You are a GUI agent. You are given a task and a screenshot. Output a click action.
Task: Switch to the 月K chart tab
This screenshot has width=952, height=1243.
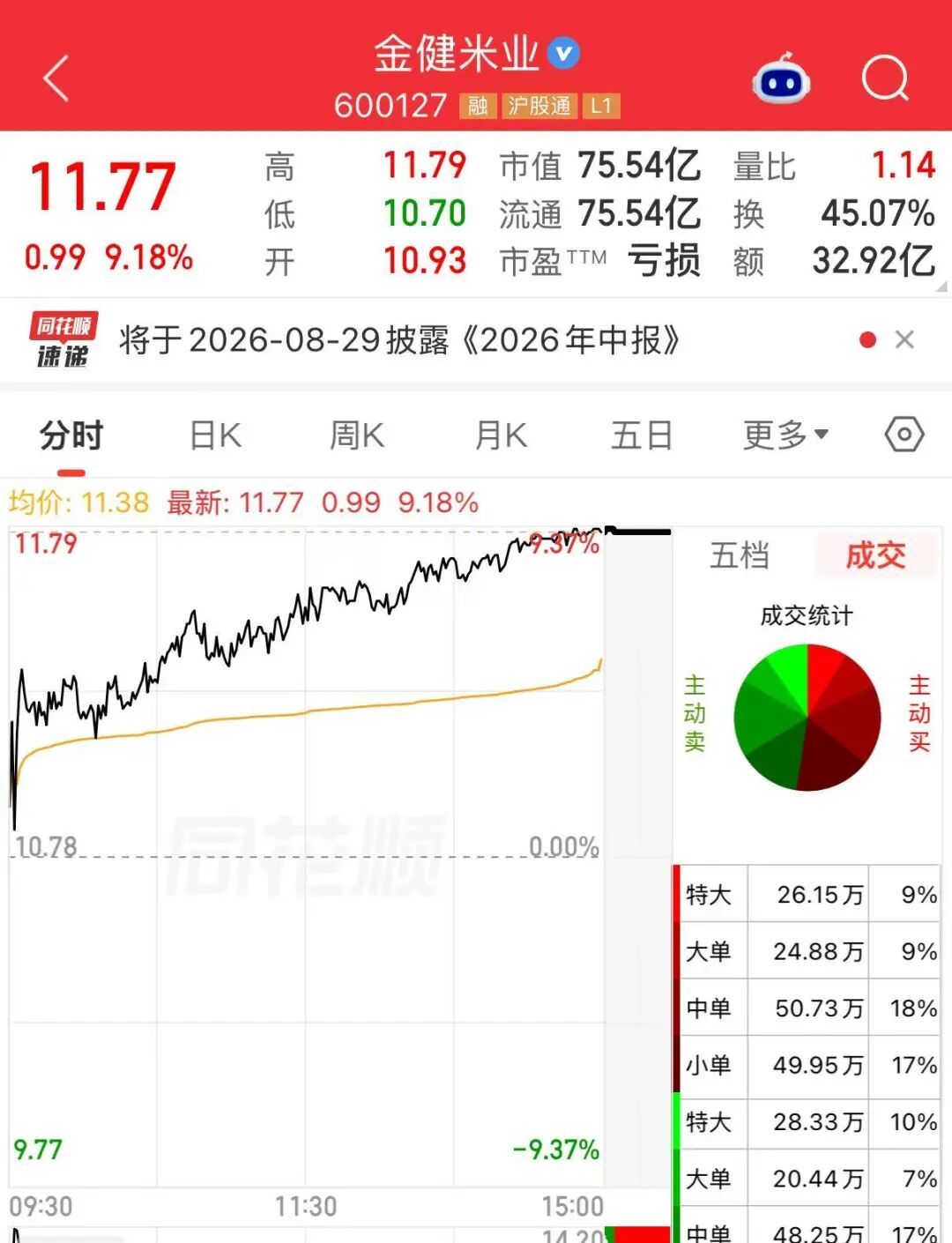(501, 435)
